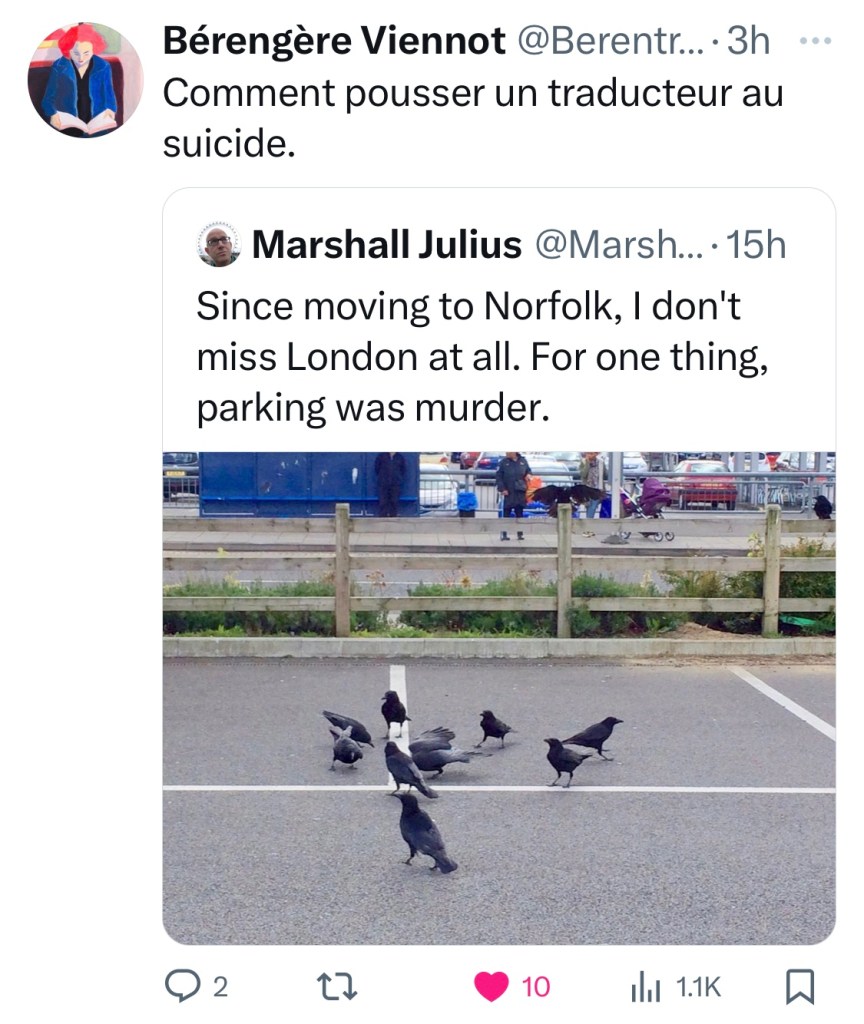
Task: Repost Bérengère Viennot's tweet
Action: coord(346,987)
